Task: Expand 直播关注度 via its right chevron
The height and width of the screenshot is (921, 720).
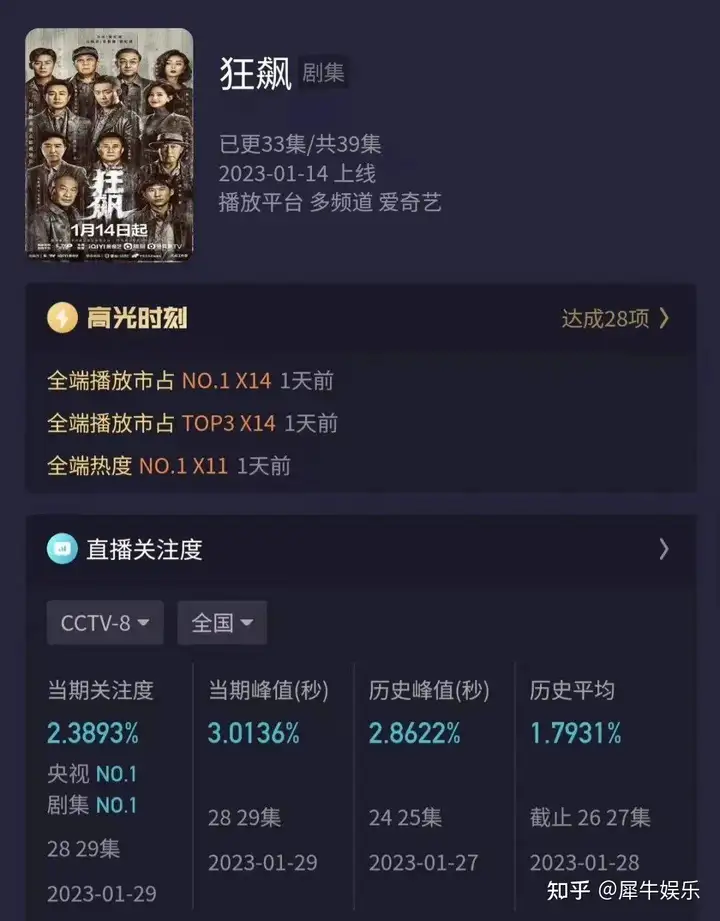Action: [666, 548]
